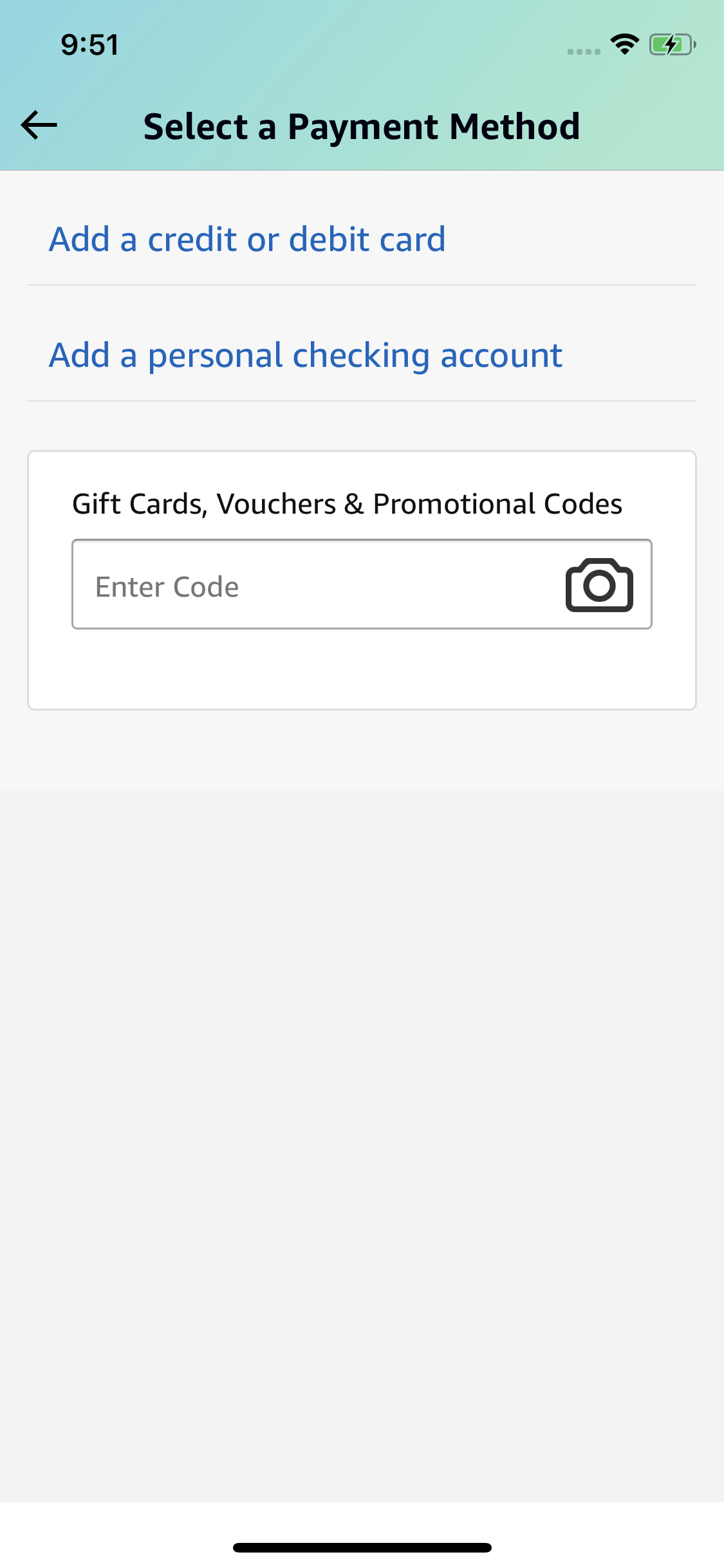The height and width of the screenshot is (1568, 724).
Task: Tap the Enter Code placeholder text
Action: click(x=167, y=586)
